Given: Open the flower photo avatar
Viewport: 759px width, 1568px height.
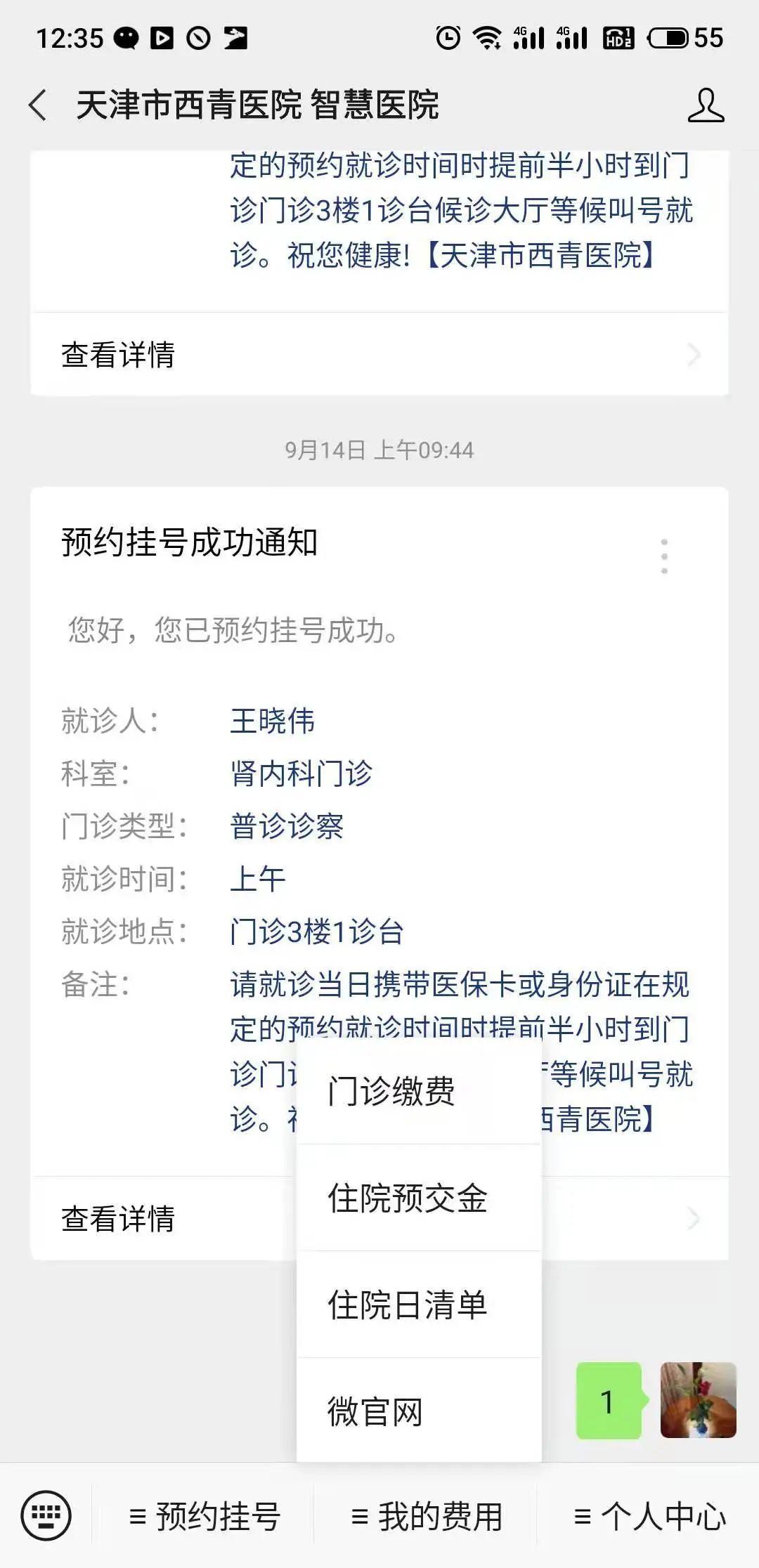Looking at the screenshot, I should pos(699,1400).
